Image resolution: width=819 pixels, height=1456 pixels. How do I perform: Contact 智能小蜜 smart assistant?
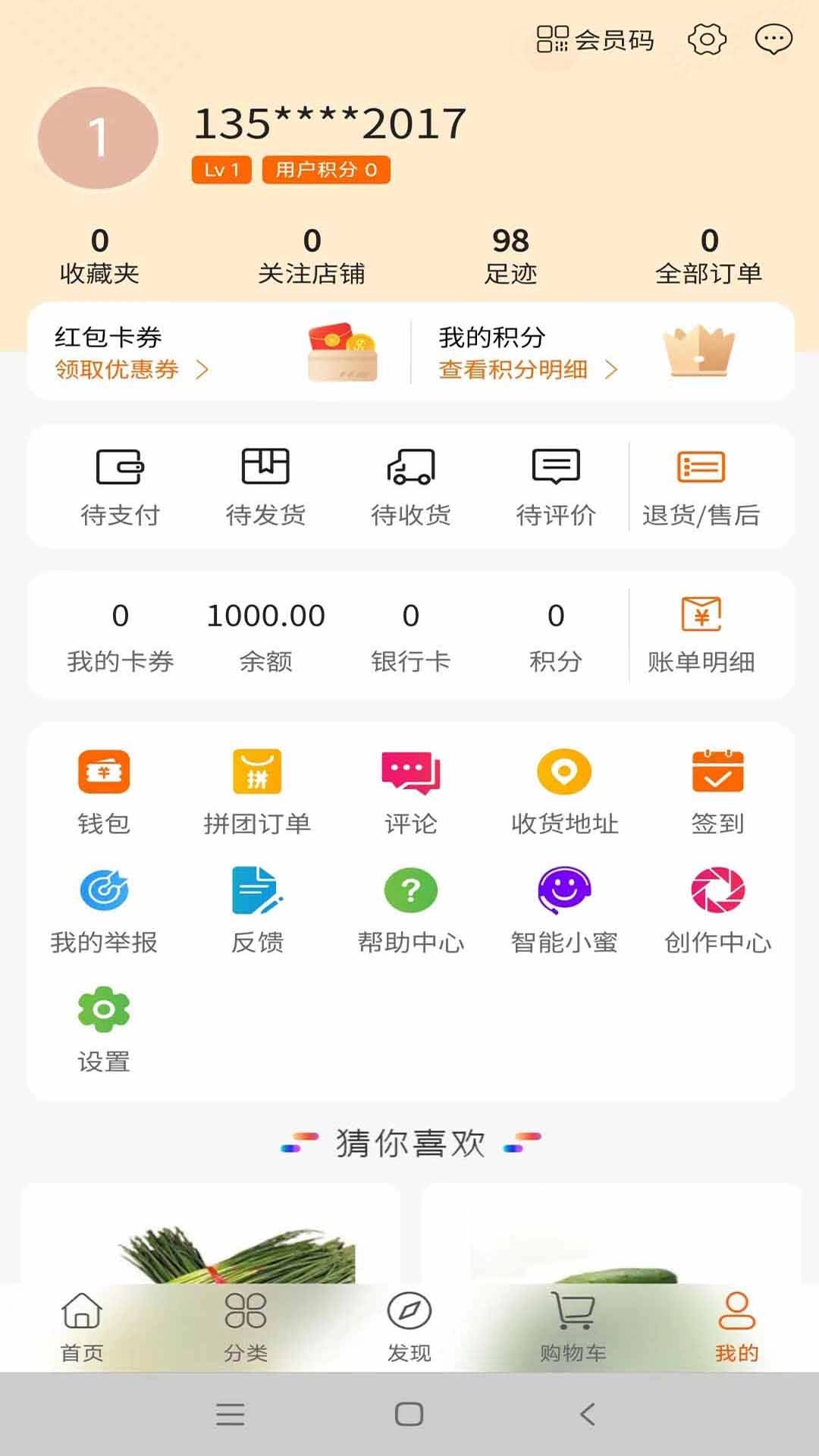(563, 906)
